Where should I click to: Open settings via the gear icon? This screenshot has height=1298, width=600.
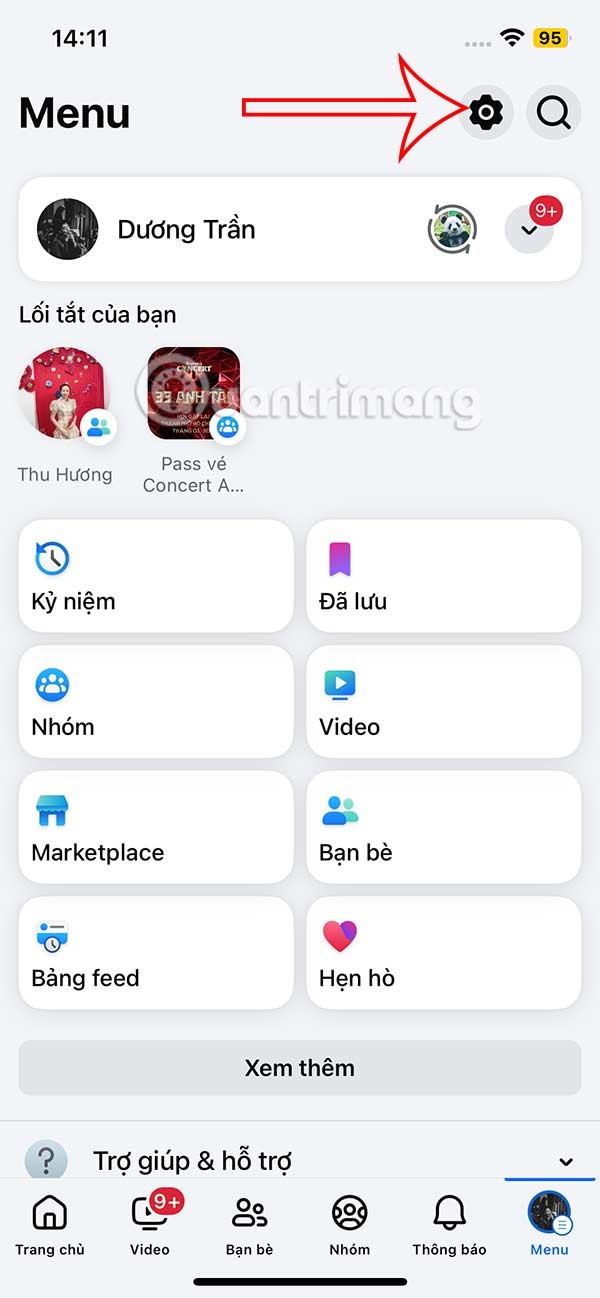(x=486, y=113)
